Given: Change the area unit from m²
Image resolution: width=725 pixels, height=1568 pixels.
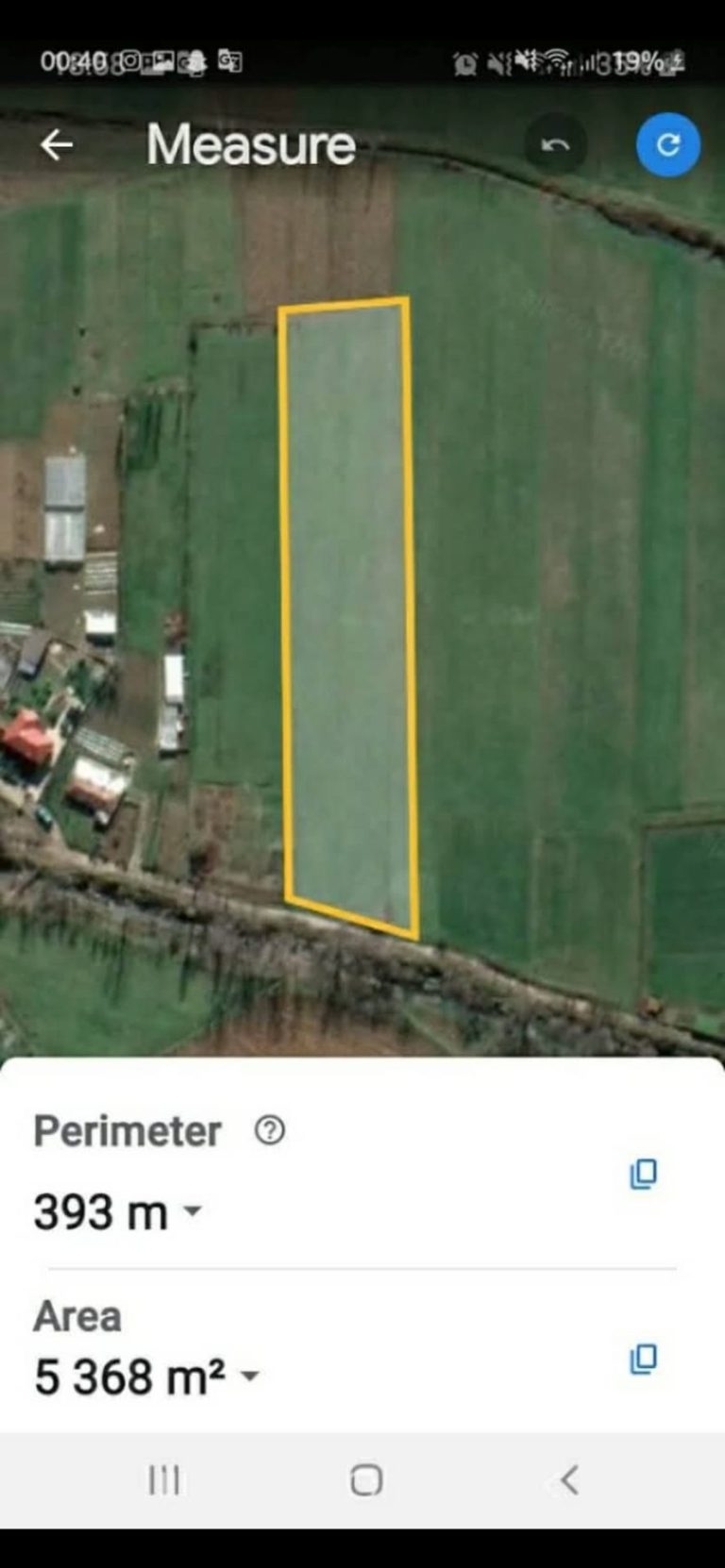Looking at the screenshot, I should tap(250, 1376).
